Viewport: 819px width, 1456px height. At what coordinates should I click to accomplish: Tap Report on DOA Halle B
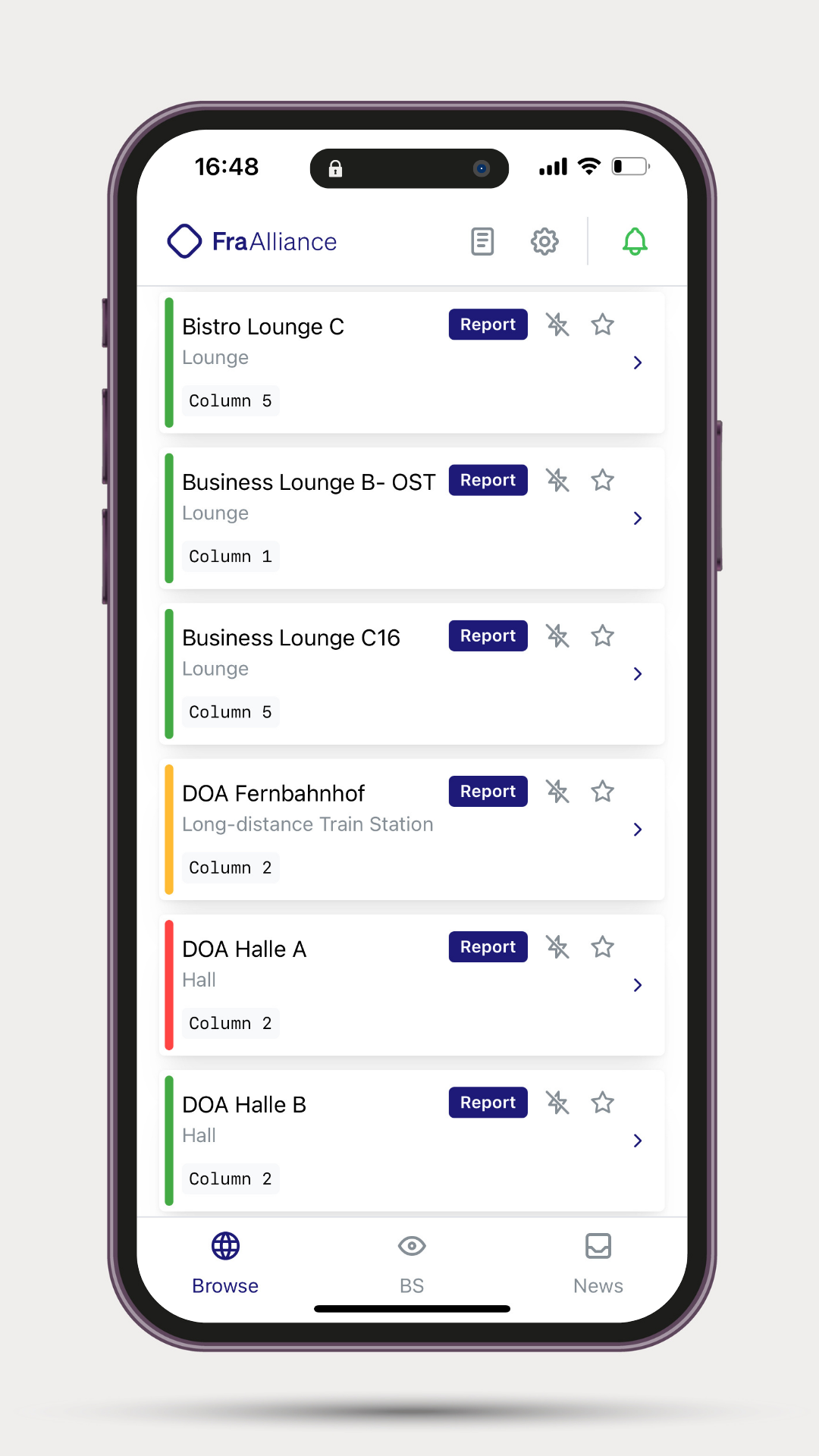tap(488, 1102)
